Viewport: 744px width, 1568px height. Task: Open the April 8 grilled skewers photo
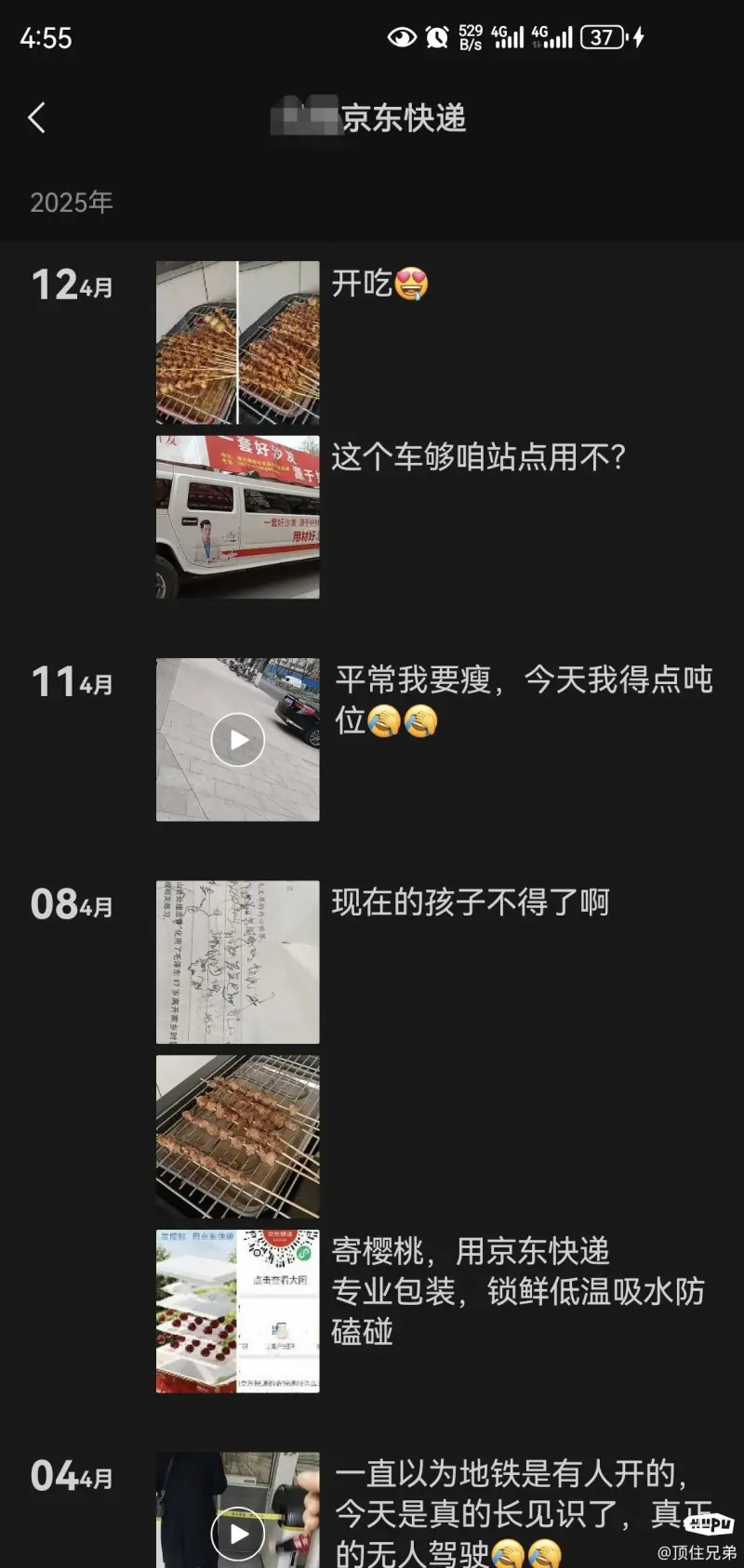click(x=237, y=1137)
